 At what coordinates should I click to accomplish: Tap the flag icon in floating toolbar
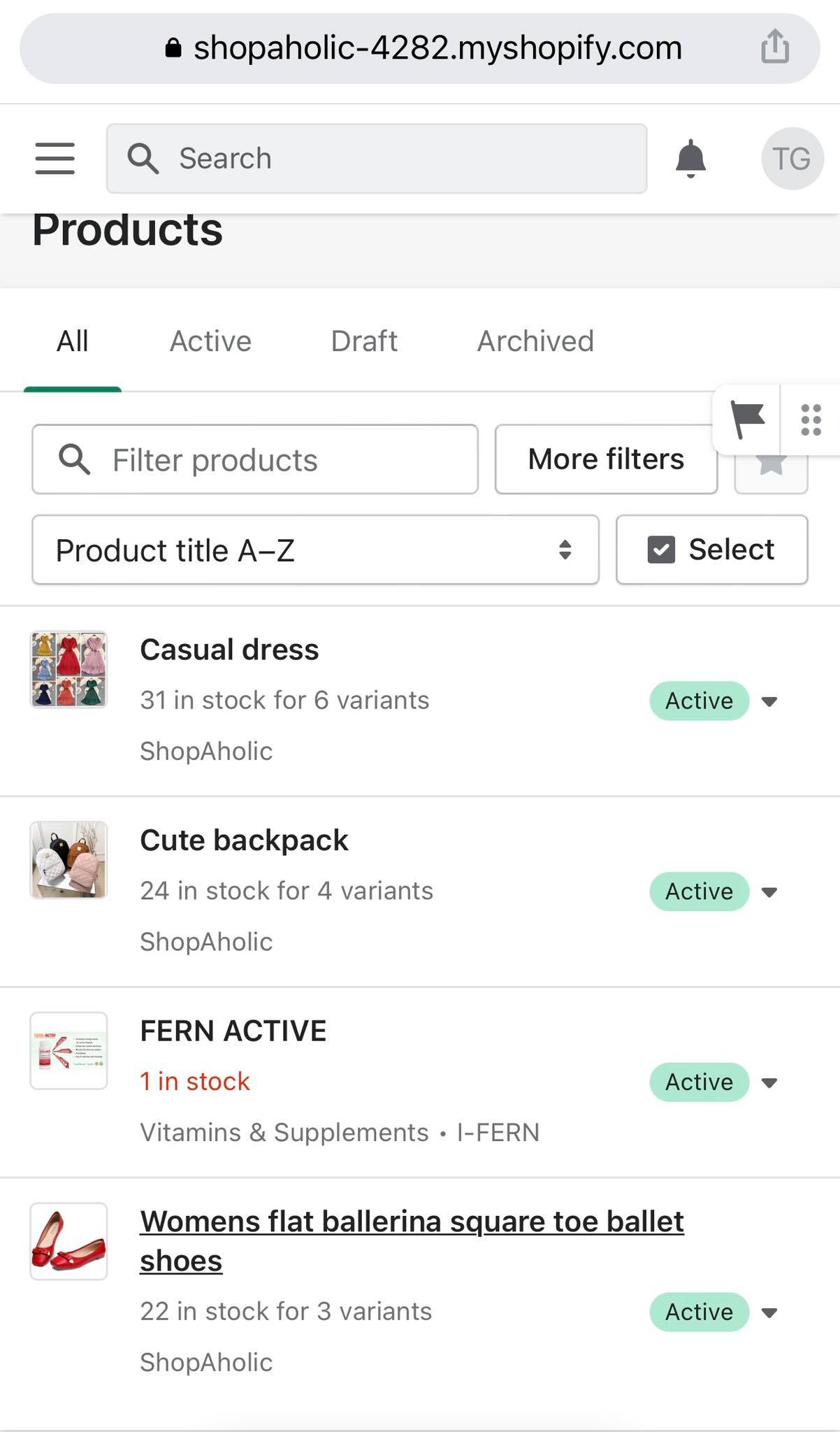pos(746,420)
